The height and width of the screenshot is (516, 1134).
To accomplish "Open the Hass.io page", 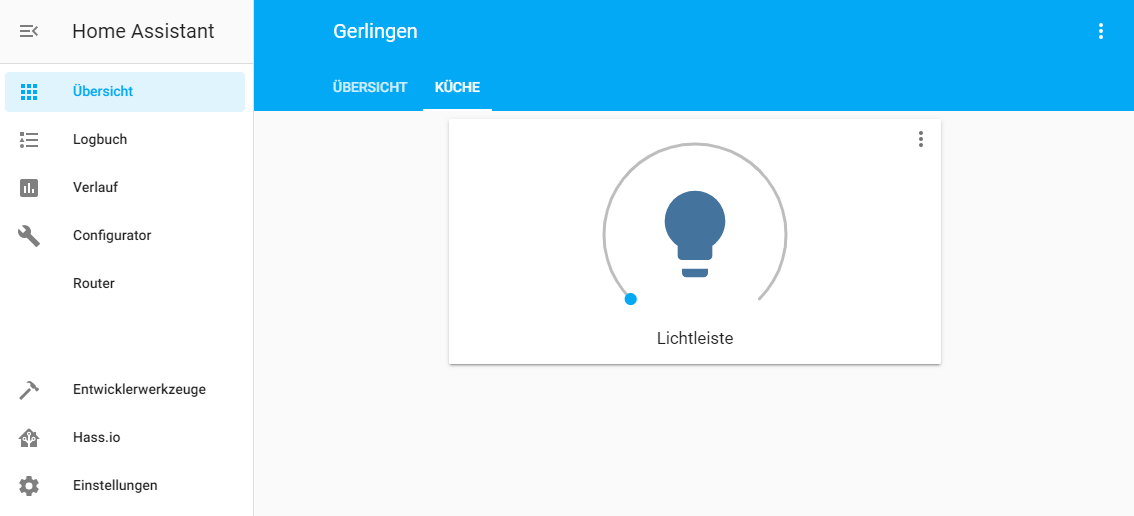I will point(96,437).
